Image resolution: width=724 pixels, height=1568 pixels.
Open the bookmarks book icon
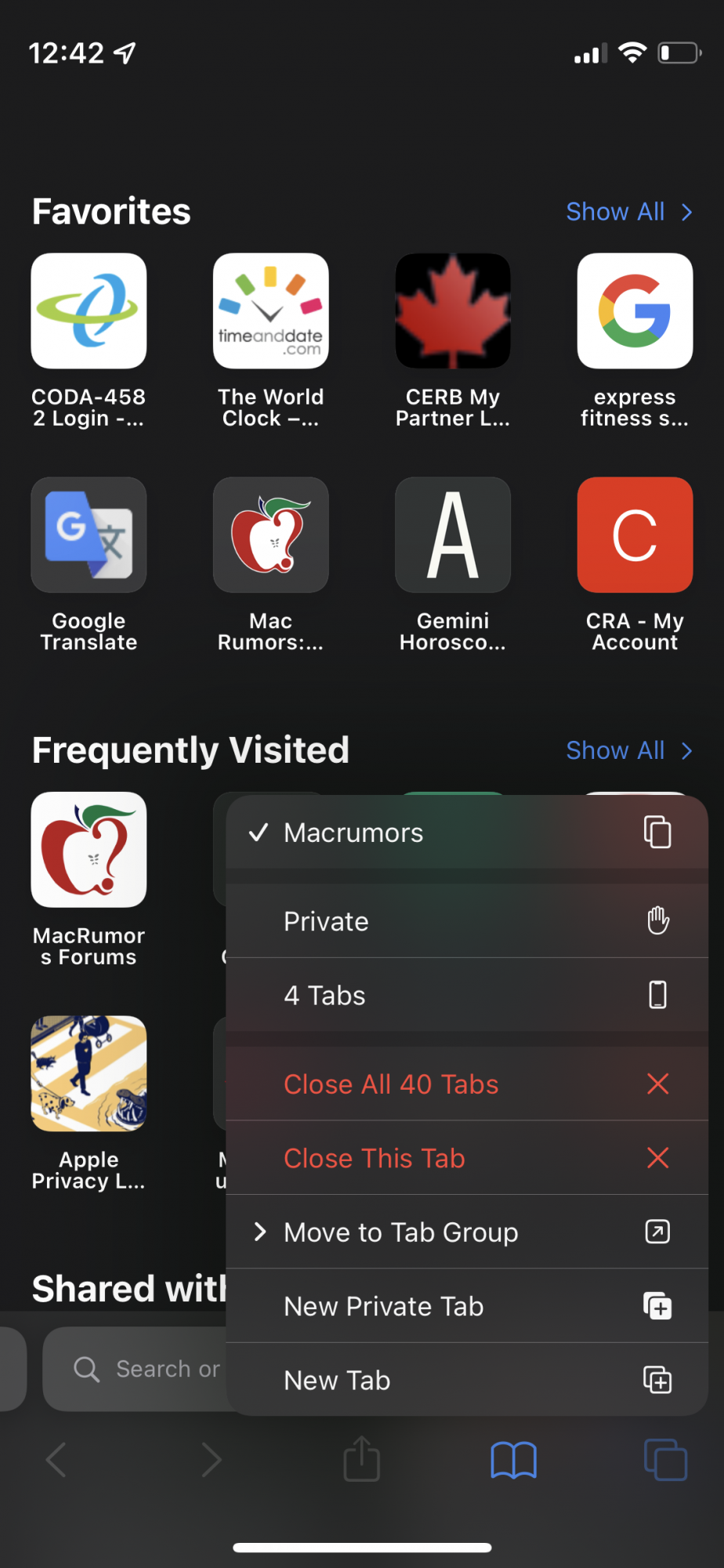513,1460
